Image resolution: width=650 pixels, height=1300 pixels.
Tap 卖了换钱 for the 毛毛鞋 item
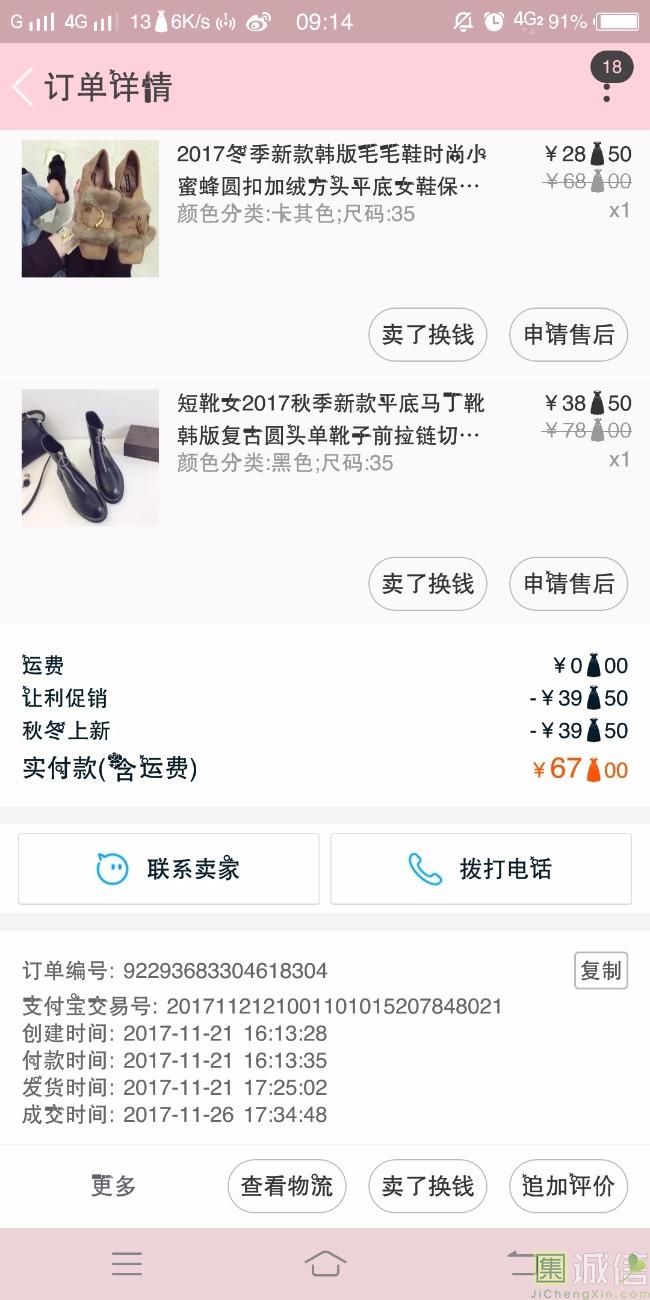point(428,334)
